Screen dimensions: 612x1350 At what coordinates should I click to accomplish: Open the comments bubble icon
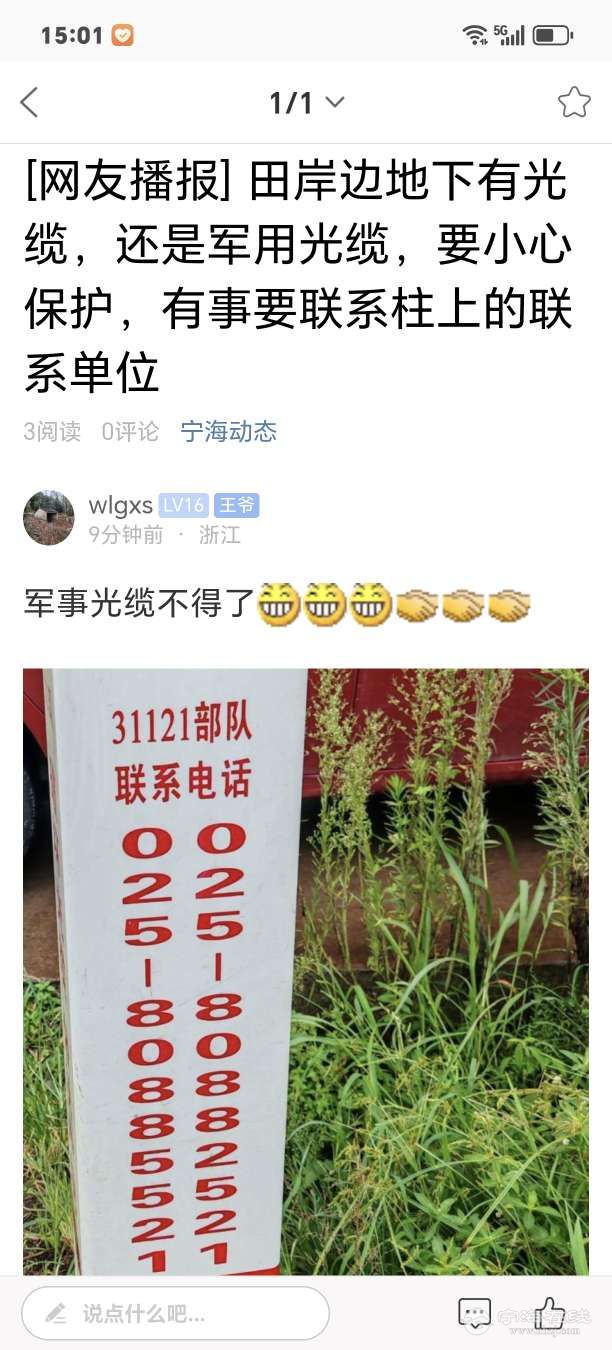point(474,1313)
